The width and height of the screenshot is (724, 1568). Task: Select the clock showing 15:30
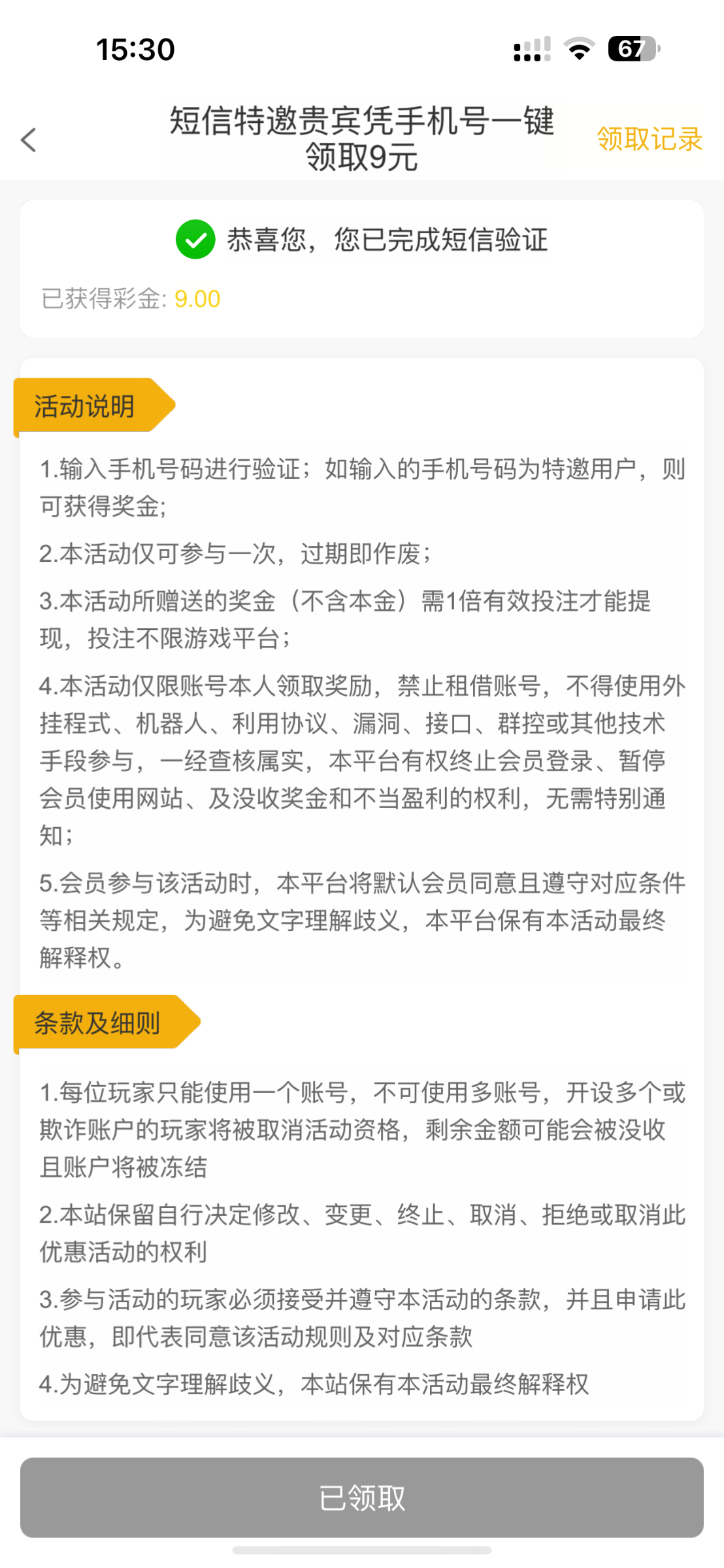(x=136, y=48)
